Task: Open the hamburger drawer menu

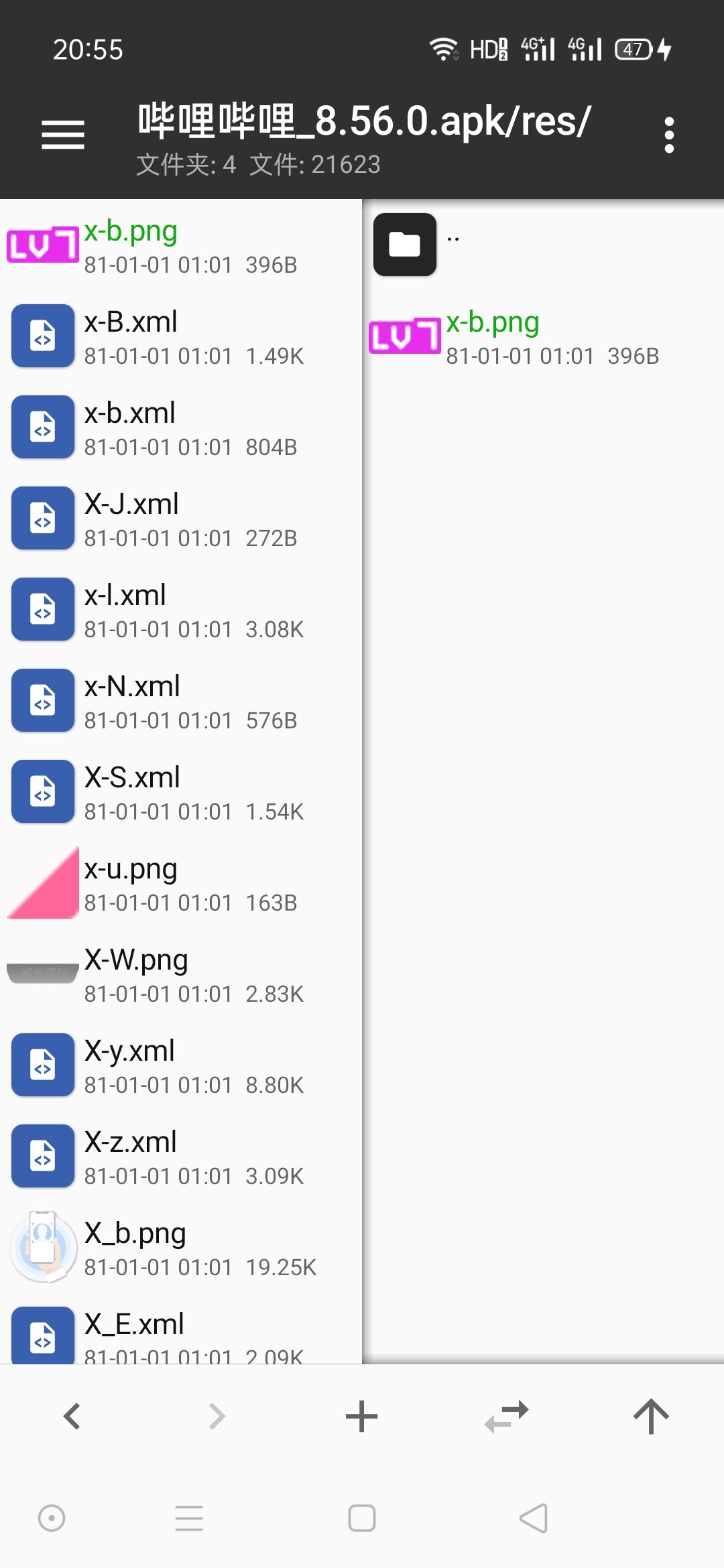Action: [x=63, y=135]
